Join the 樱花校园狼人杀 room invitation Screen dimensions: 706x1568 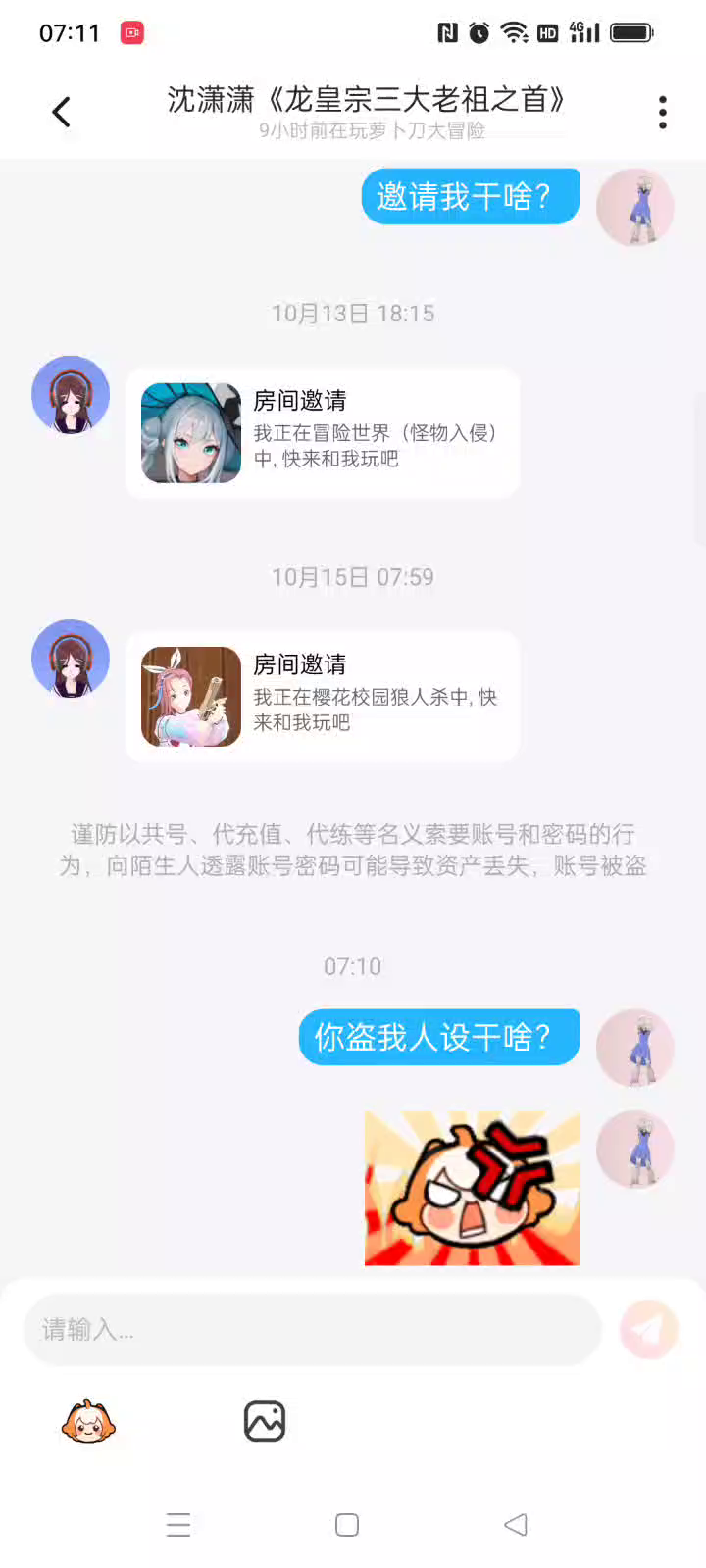coord(323,696)
